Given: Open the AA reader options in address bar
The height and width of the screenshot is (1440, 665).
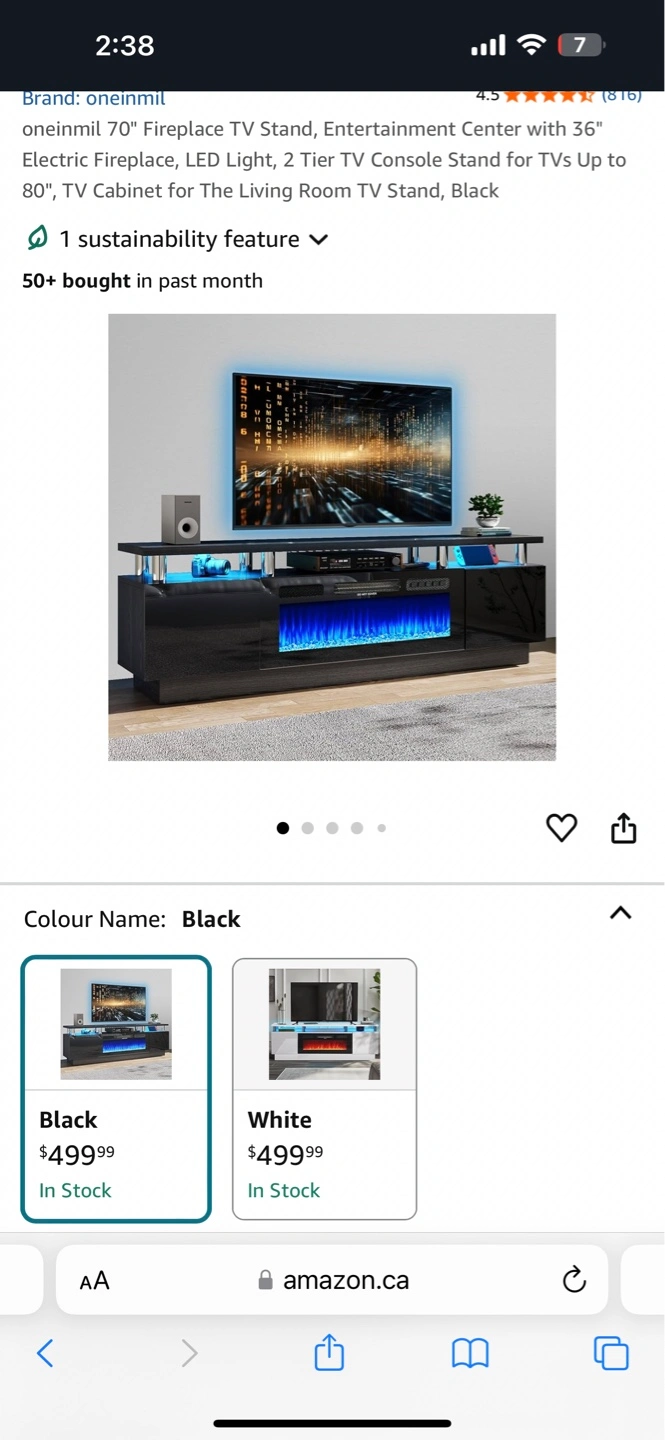Looking at the screenshot, I should pyautogui.click(x=94, y=1280).
